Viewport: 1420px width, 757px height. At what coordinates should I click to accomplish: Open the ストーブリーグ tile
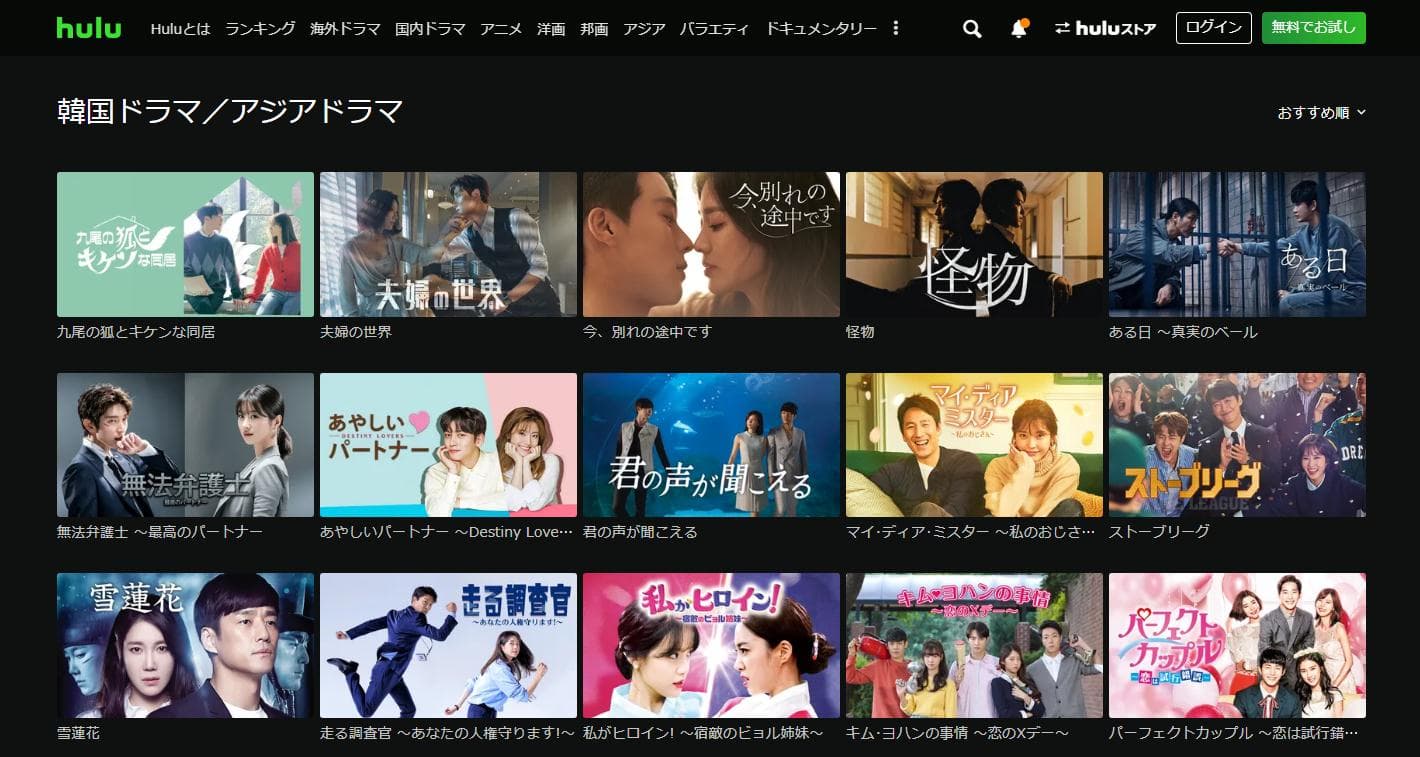(1237, 445)
